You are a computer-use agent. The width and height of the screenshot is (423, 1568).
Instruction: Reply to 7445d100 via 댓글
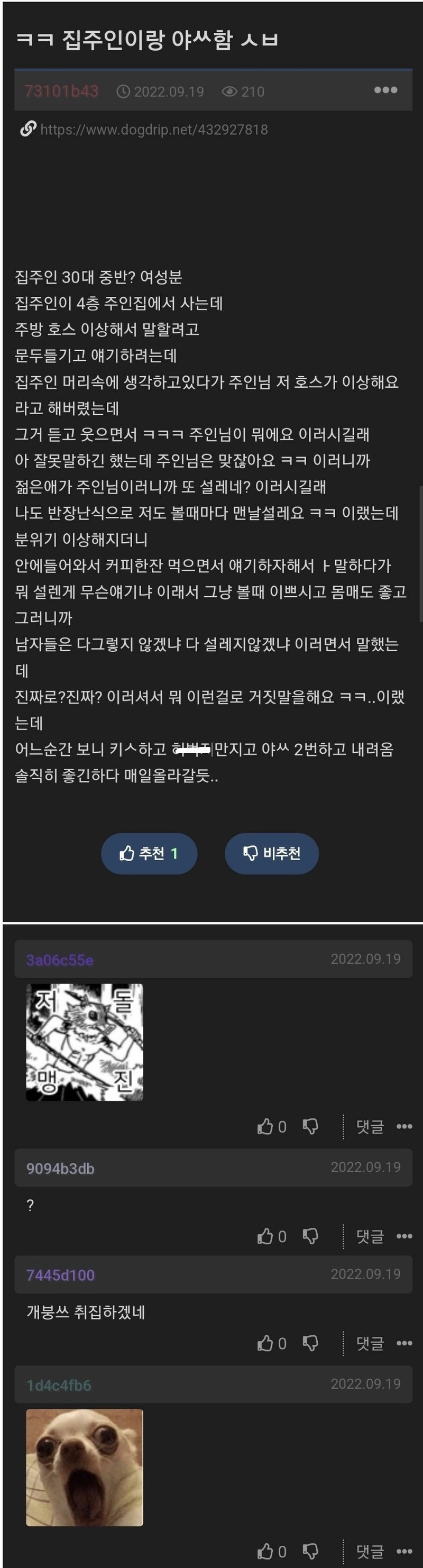(370, 1343)
